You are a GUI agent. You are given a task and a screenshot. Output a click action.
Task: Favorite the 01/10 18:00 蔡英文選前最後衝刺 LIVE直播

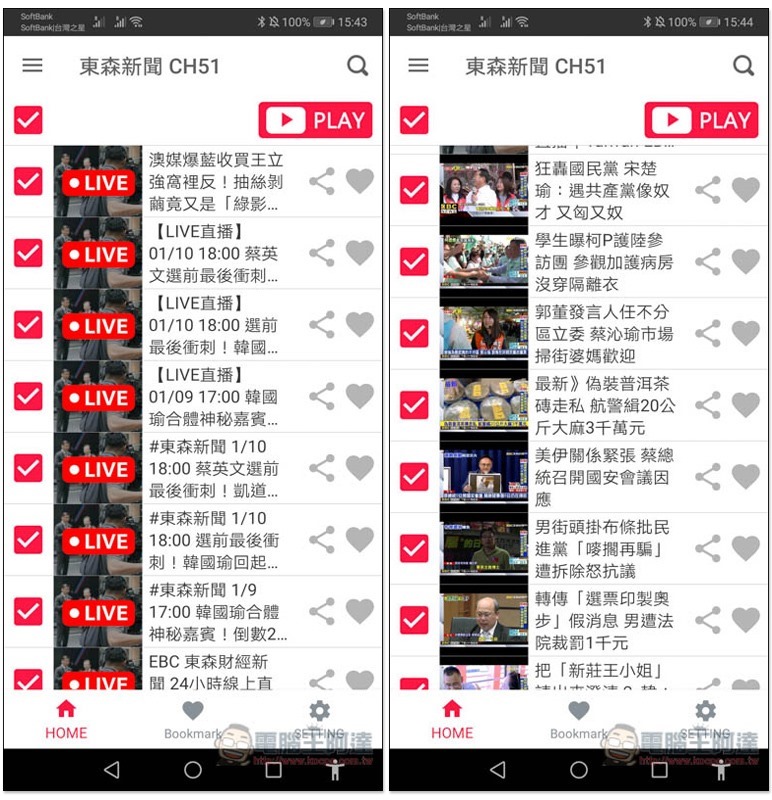360,253
